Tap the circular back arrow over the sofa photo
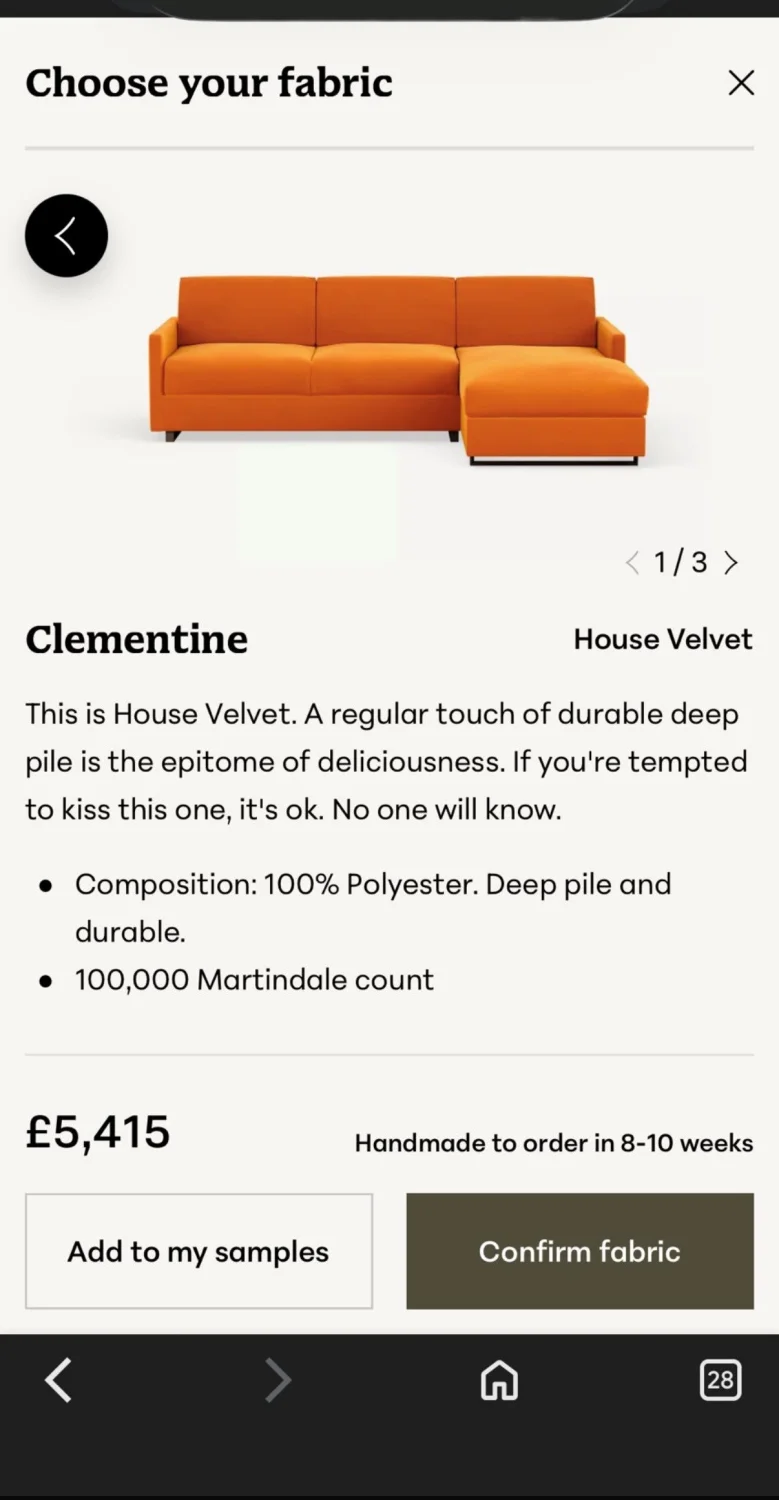Image resolution: width=779 pixels, height=1500 pixels. point(66,235)
